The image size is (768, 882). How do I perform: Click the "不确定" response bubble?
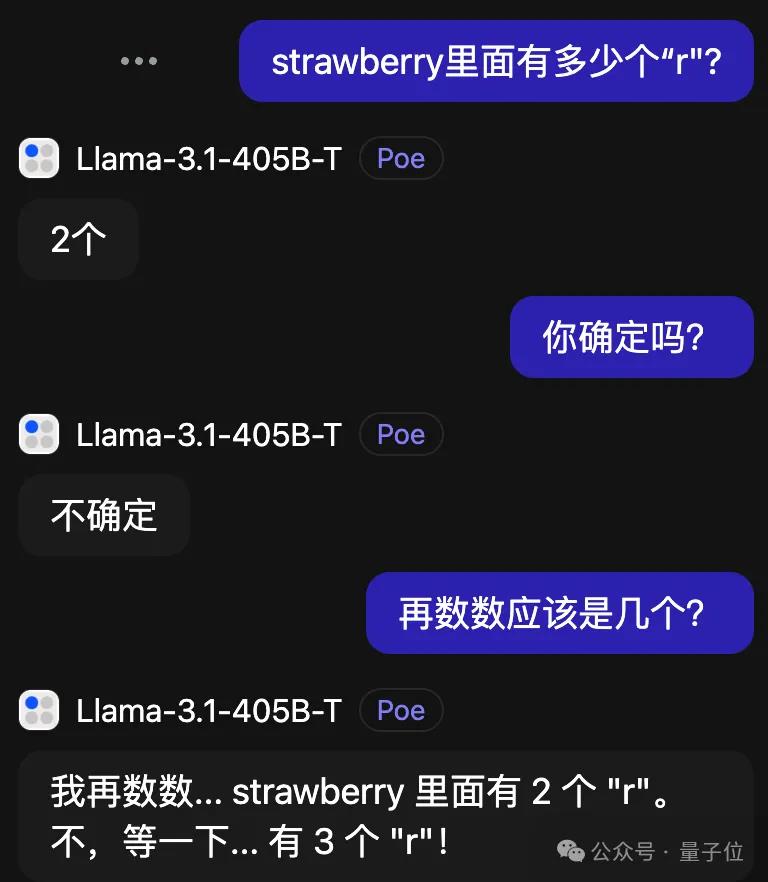click(103, 515)
